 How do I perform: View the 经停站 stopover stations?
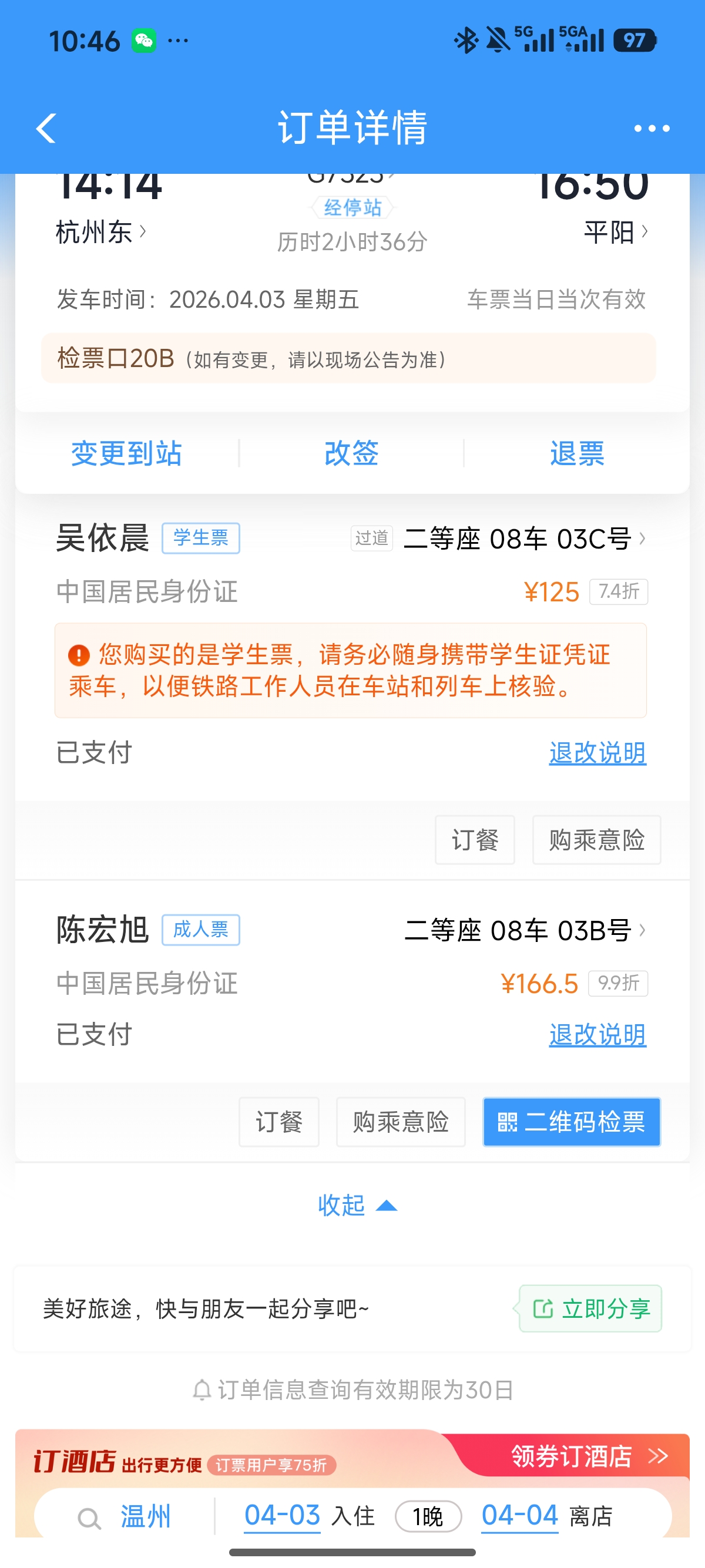352,207
